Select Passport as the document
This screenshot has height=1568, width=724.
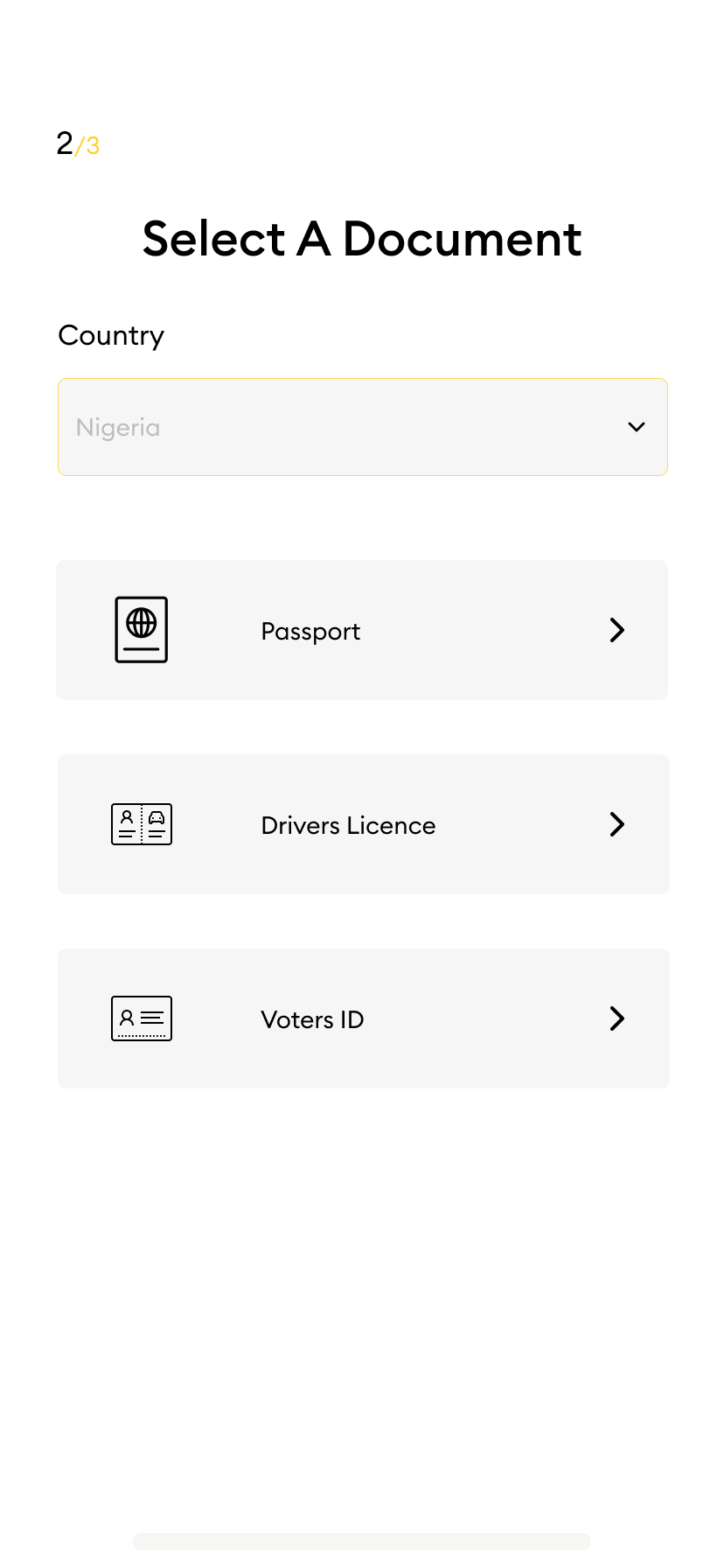click(x=362, y=630)
